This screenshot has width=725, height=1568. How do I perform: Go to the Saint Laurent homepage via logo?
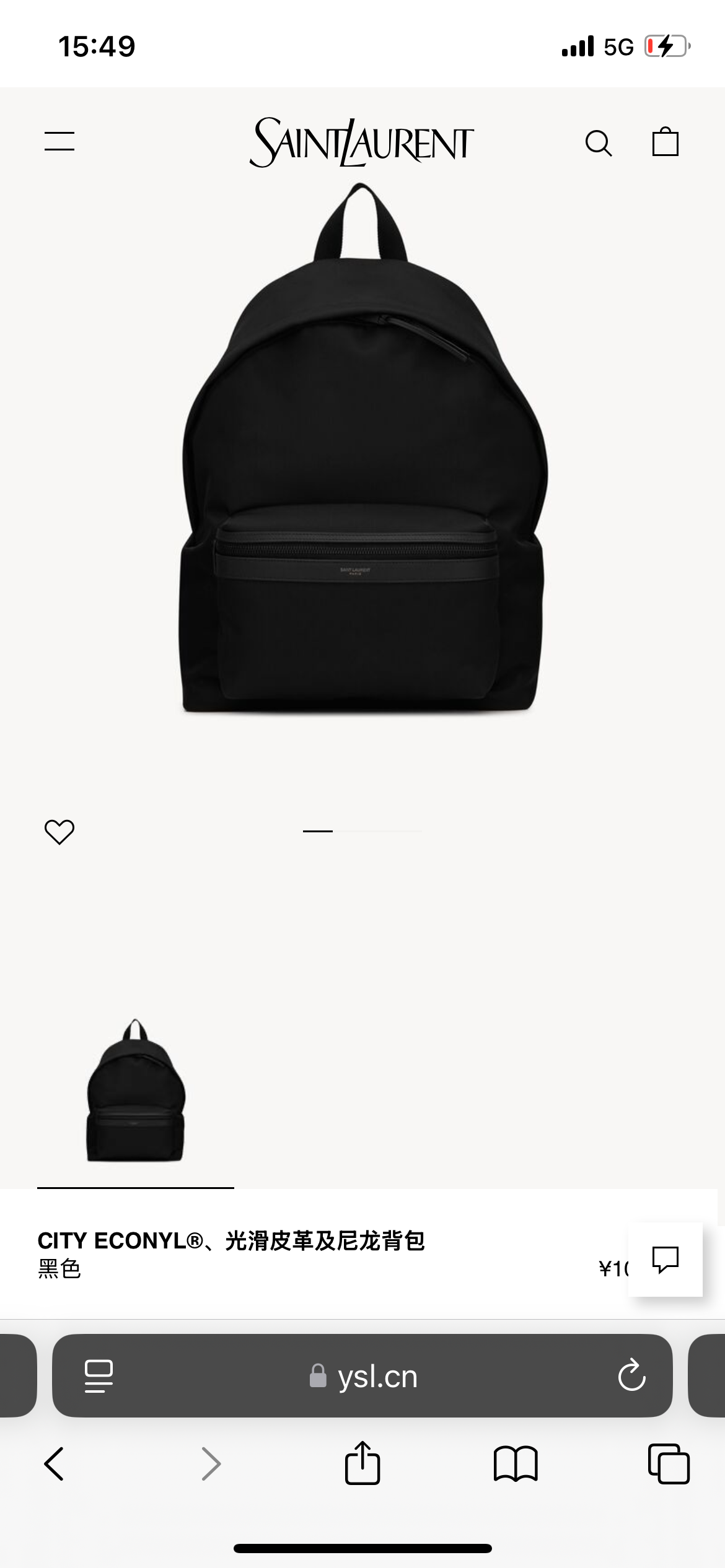click(362, 142)
